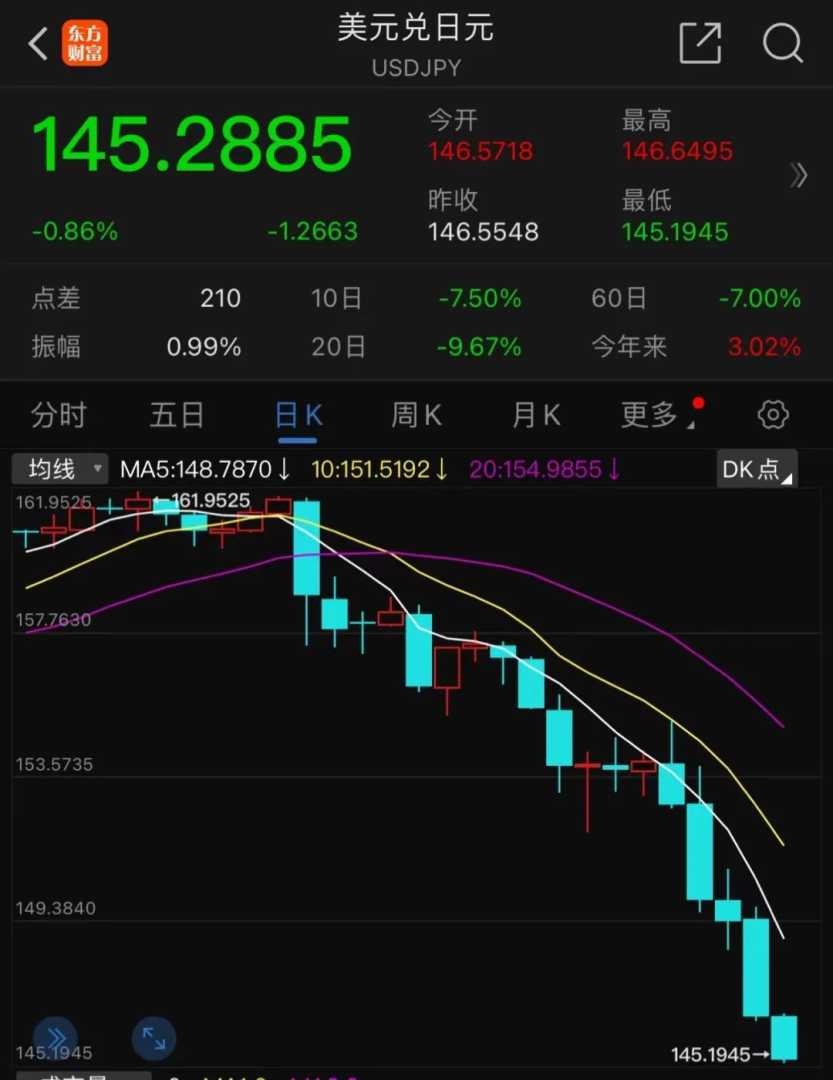Expand more quote details with double chevron
833x1080 pixels.
[x=798, y=176]
